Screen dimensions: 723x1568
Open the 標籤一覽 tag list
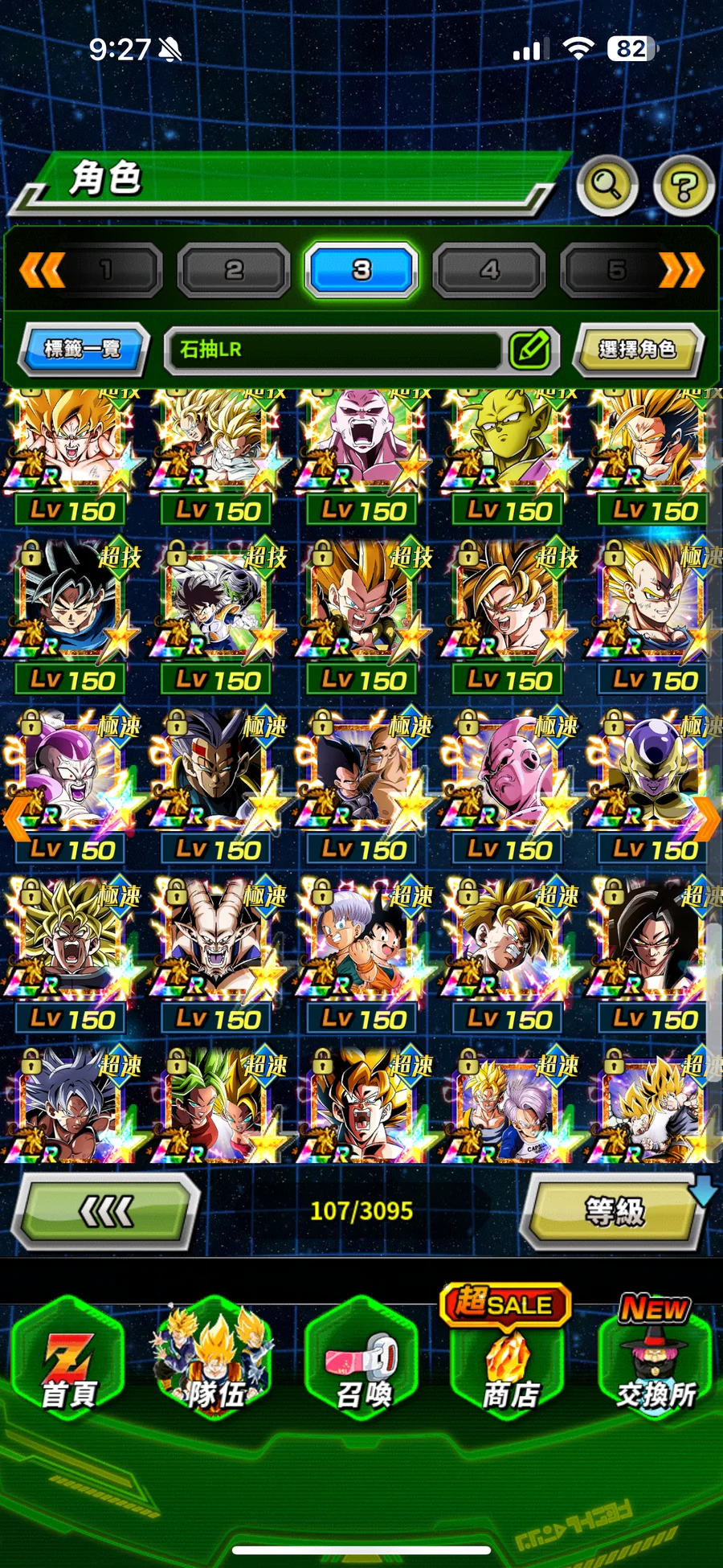point(83,350)
